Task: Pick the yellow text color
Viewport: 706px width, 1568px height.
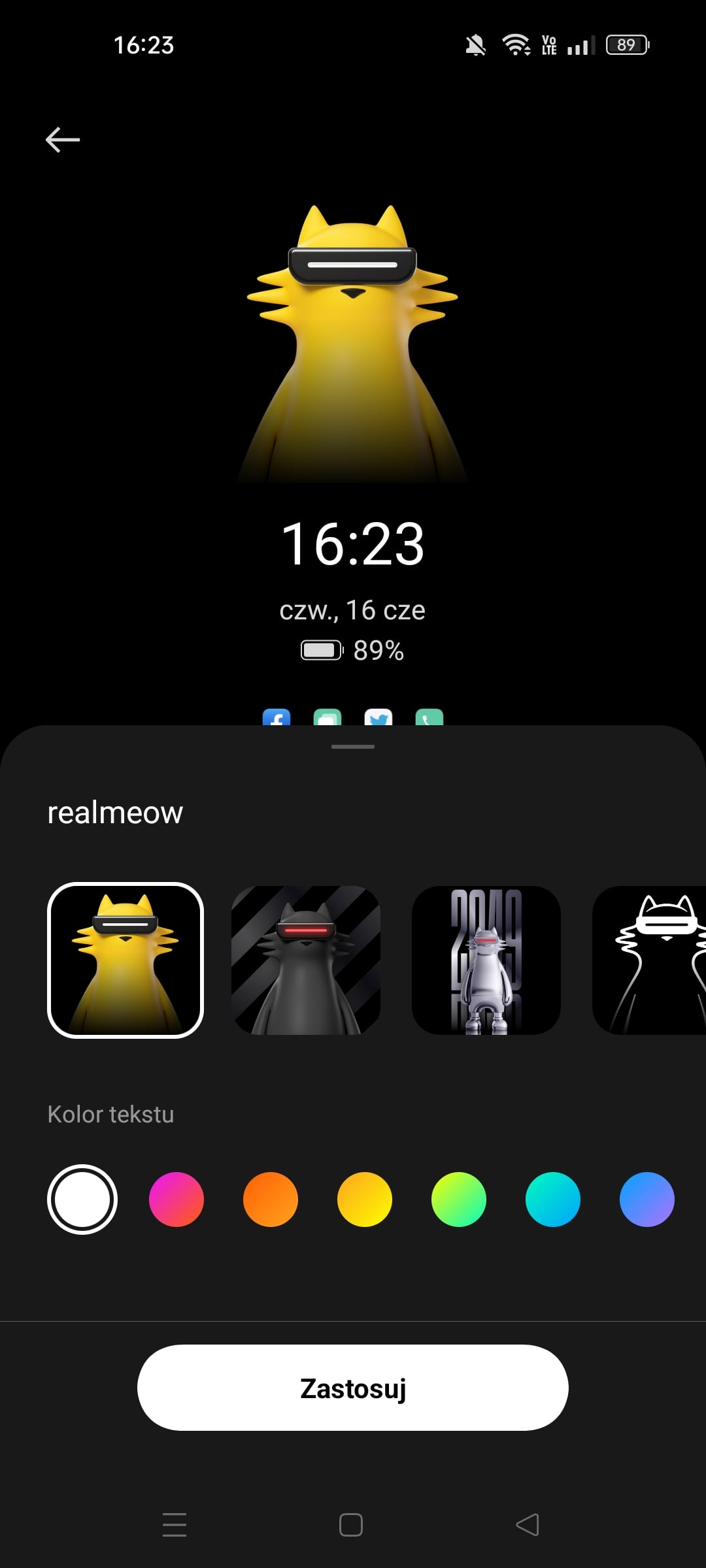Action: pyautogui.click(x=365, y=1200)
